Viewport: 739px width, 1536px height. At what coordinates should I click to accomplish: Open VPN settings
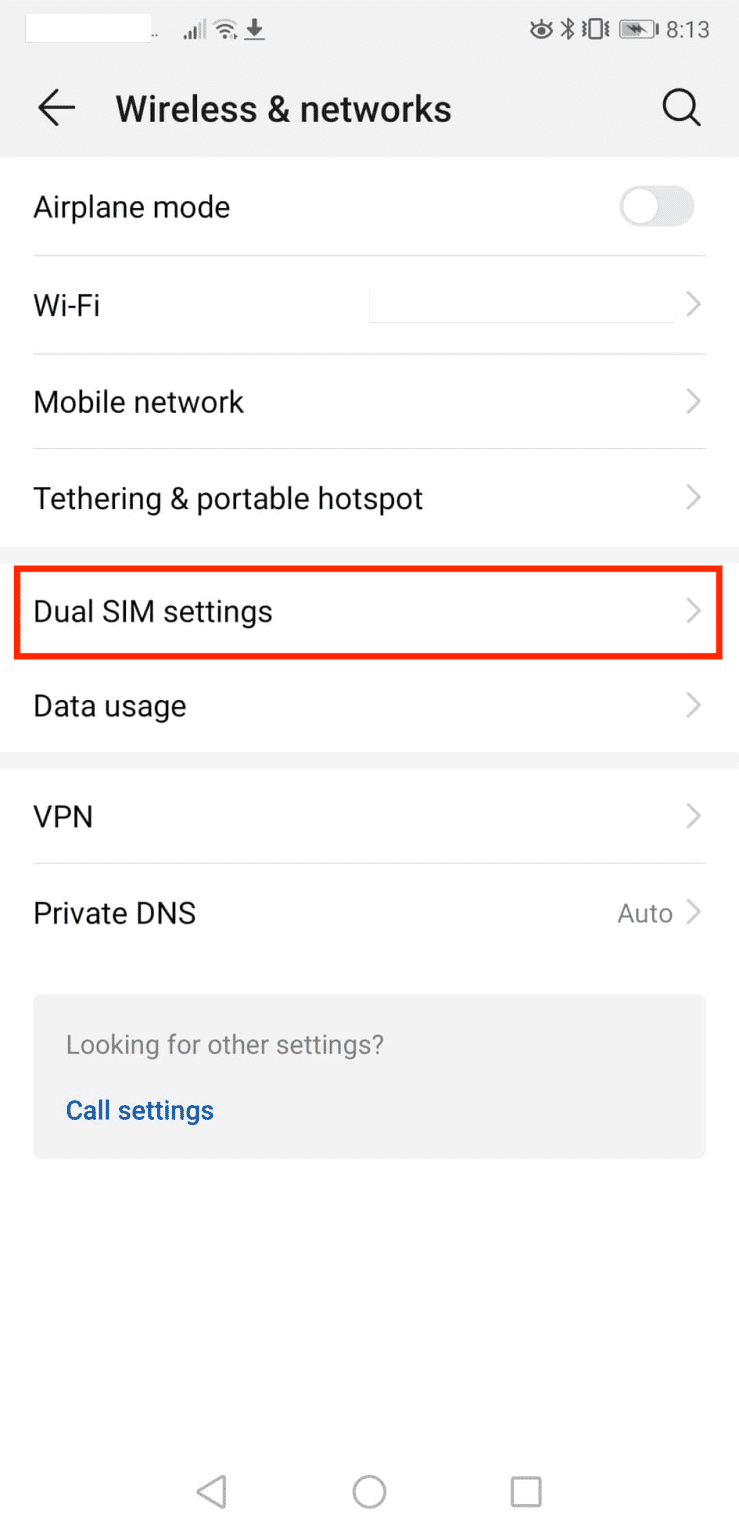click(x=369, y=817)
